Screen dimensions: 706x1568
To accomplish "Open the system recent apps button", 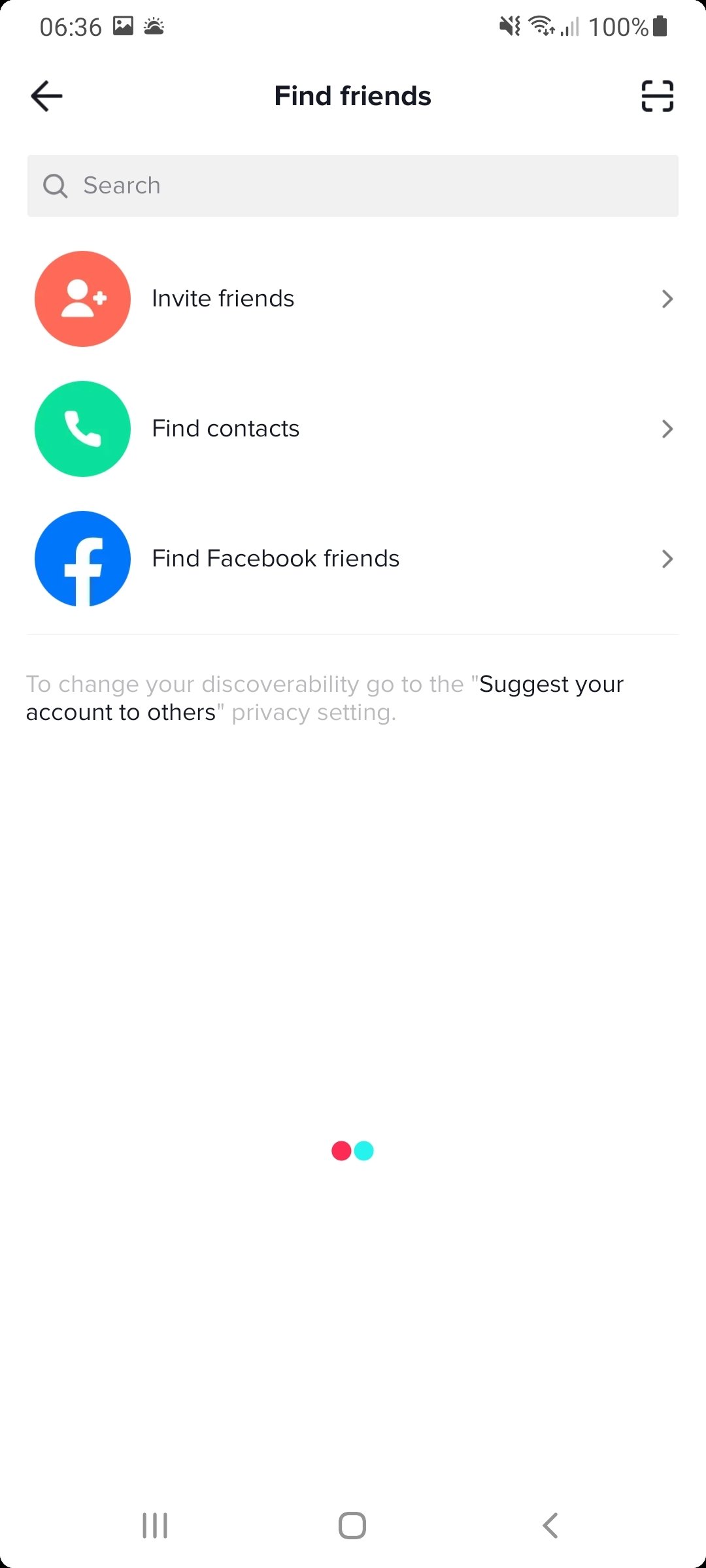I will (155, 1526).
